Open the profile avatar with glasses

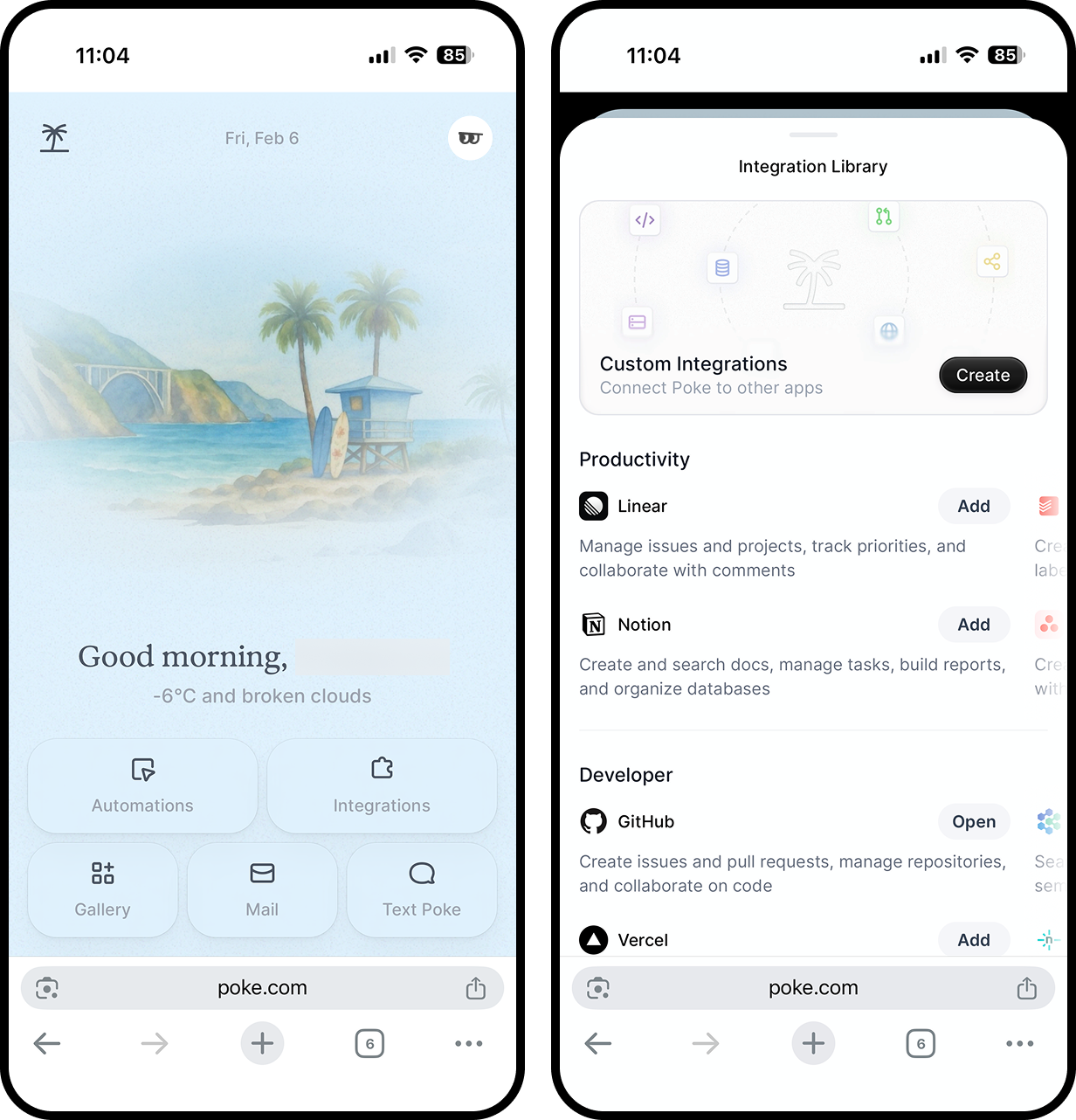click(470, 138)
